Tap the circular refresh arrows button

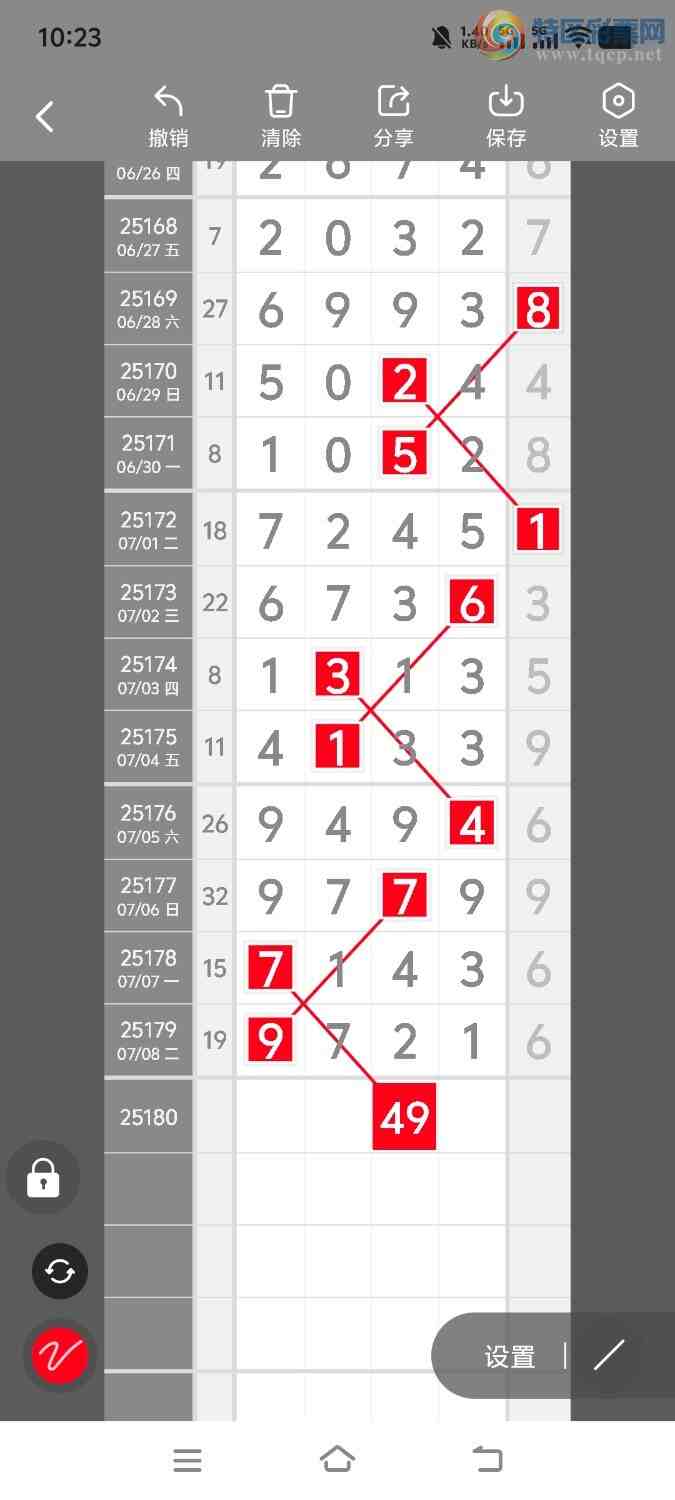pyautogui.click(x=59, y=1271)
